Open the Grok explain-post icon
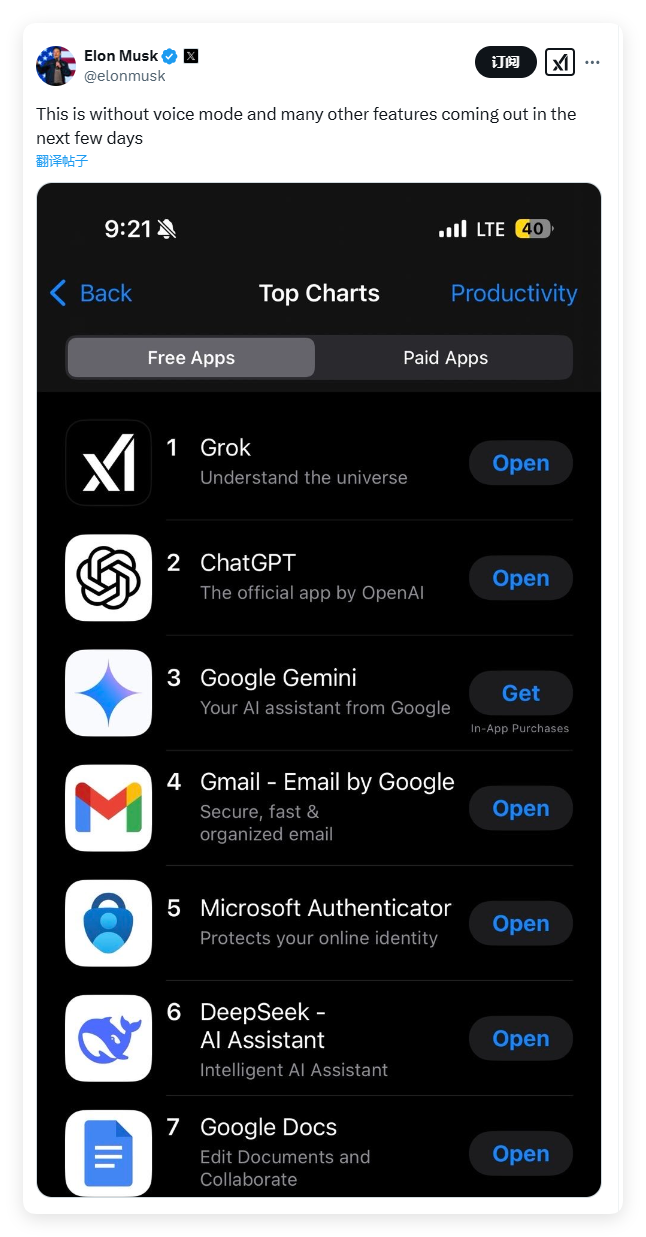 [560, 62]
